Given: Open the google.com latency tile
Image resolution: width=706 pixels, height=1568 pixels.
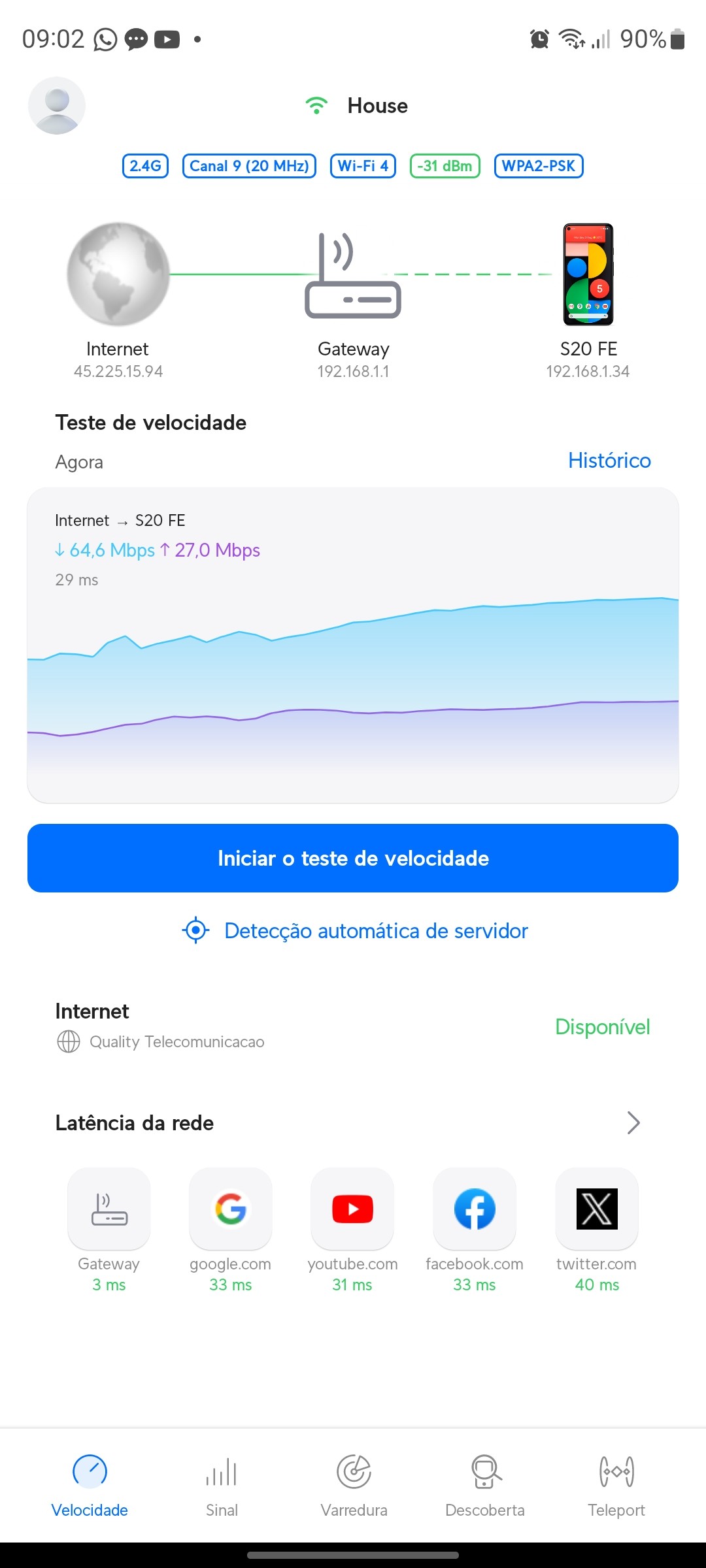Looking at the screenshot, I should coord(230,1209).
